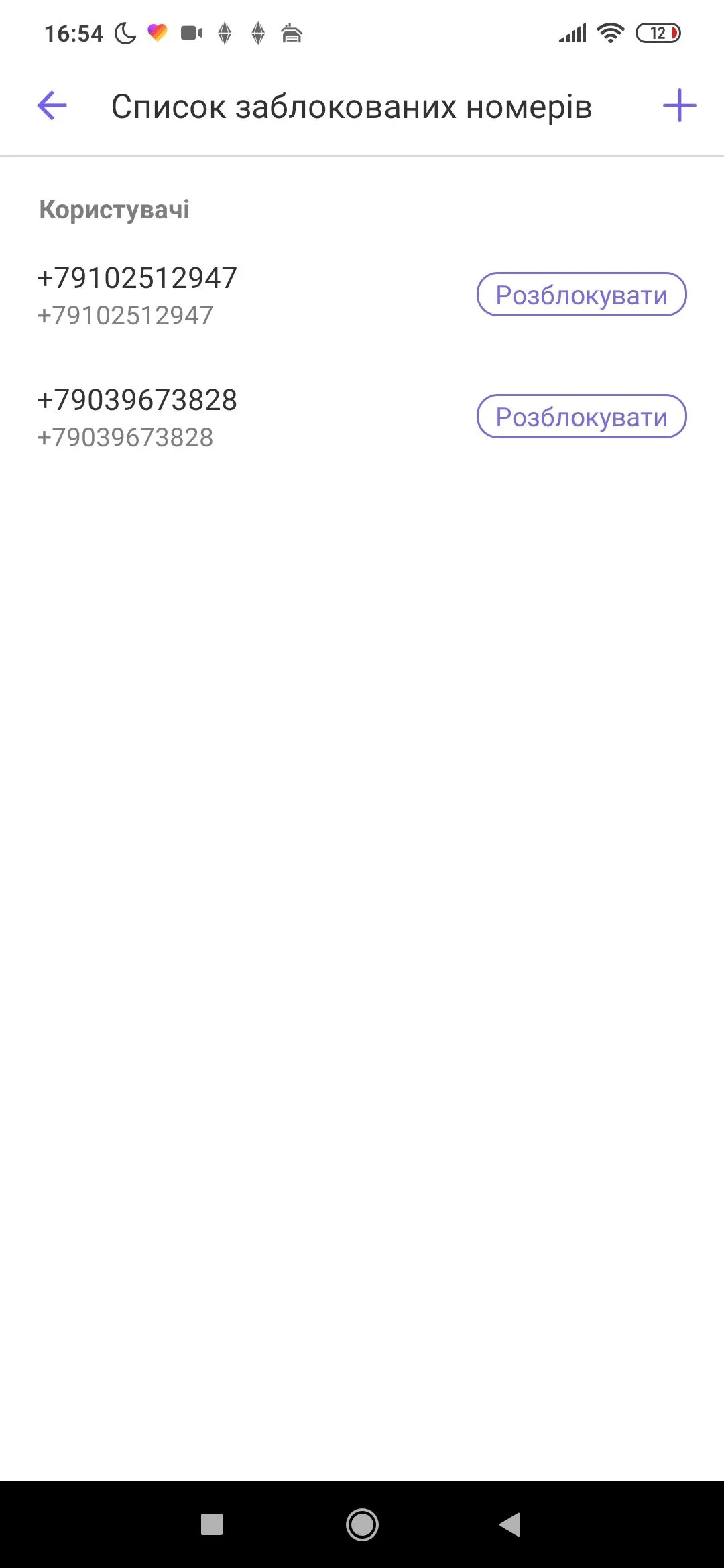Tap the subtitle under +79102512947
The width and height of the screenshot is (724, 1568).
click(124, 315)
